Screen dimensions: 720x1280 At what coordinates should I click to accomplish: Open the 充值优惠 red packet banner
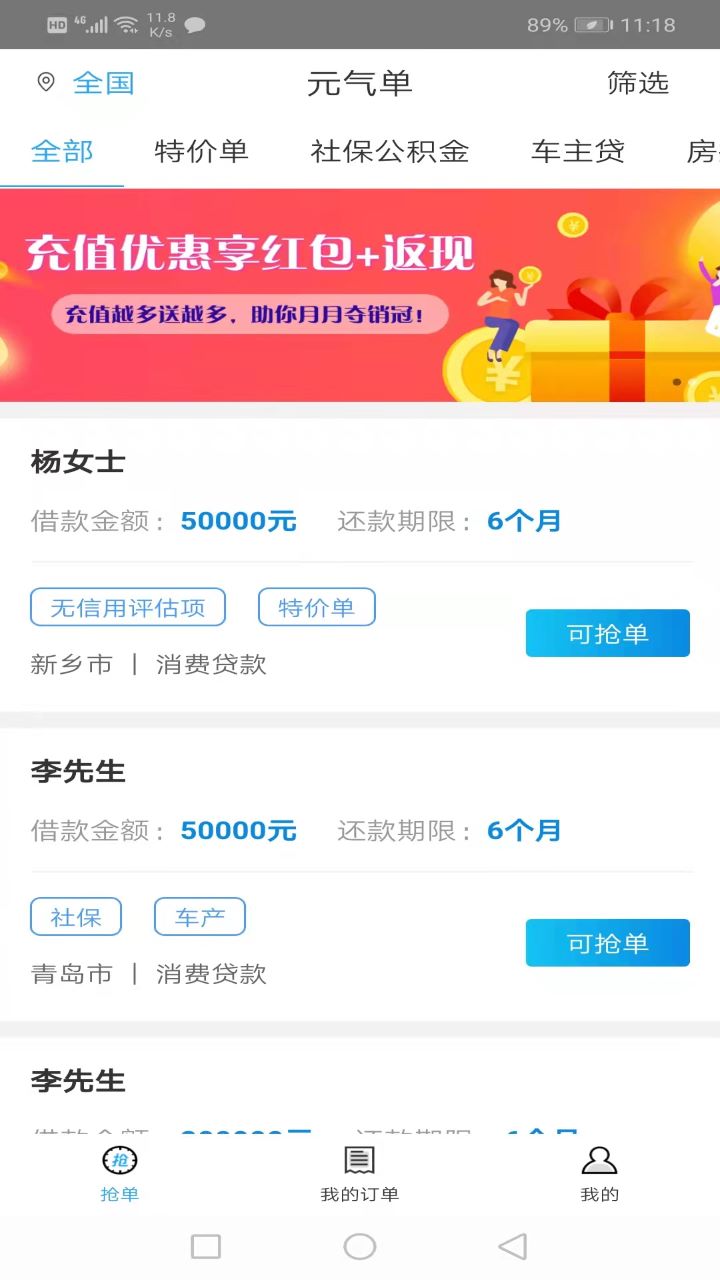coord(360,295)
